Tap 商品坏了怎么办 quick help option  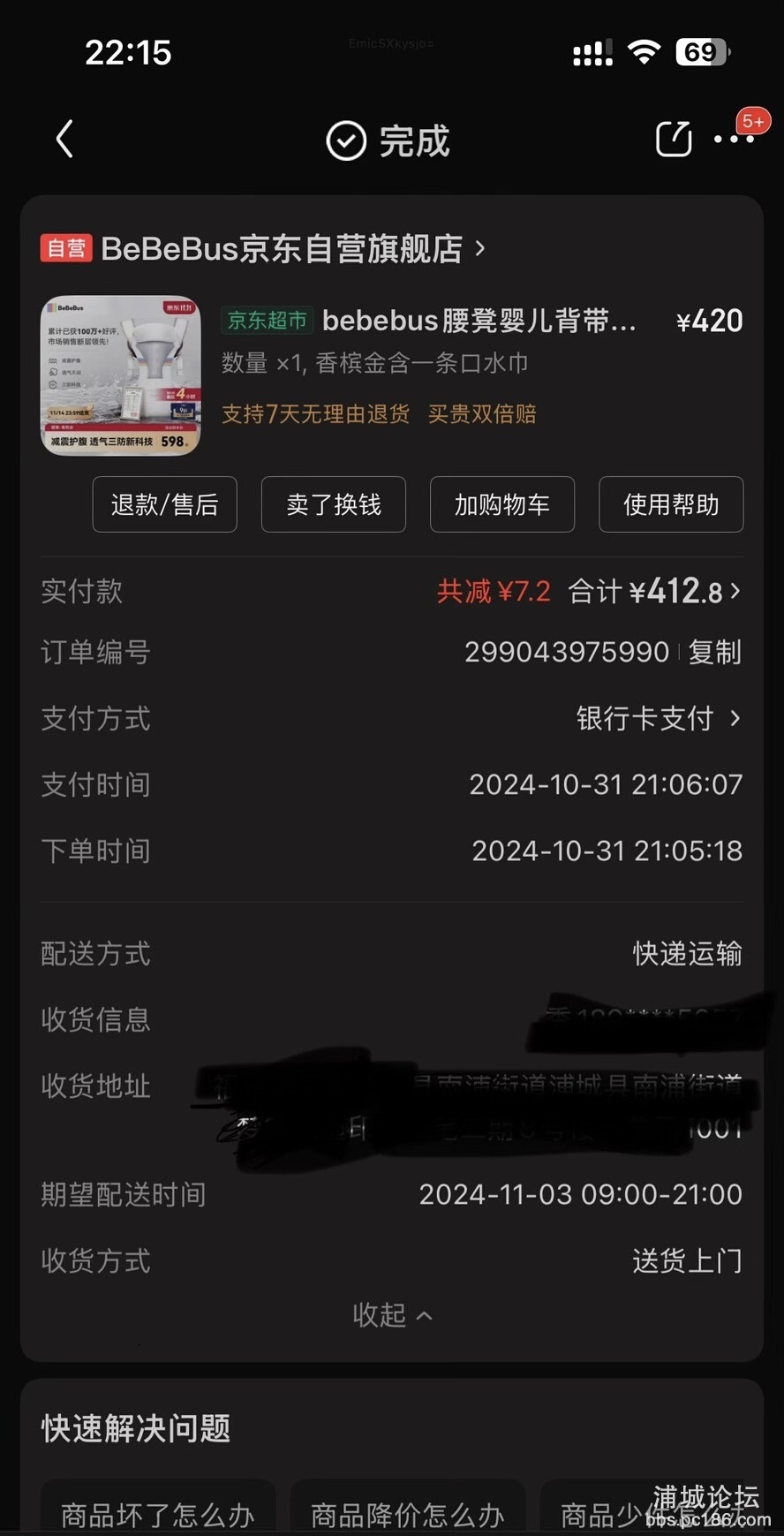click(157, 1514)
